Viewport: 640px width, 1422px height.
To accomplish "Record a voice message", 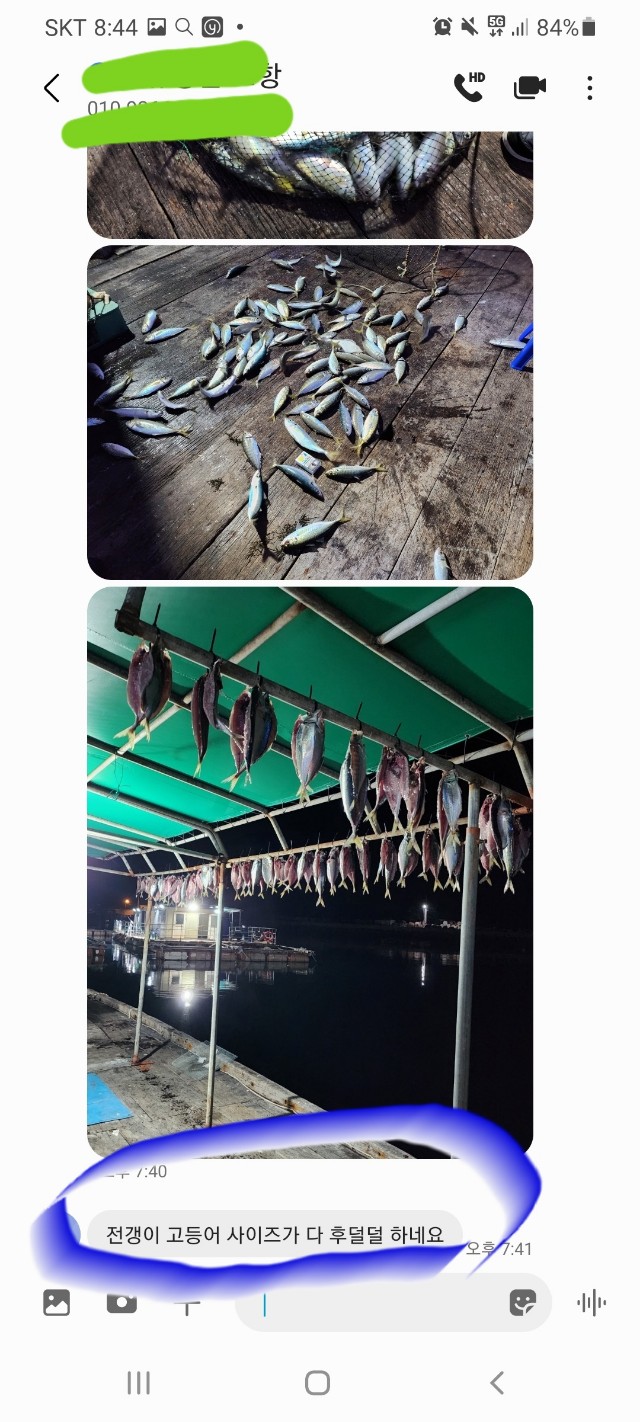I will tap(592, 1302).
